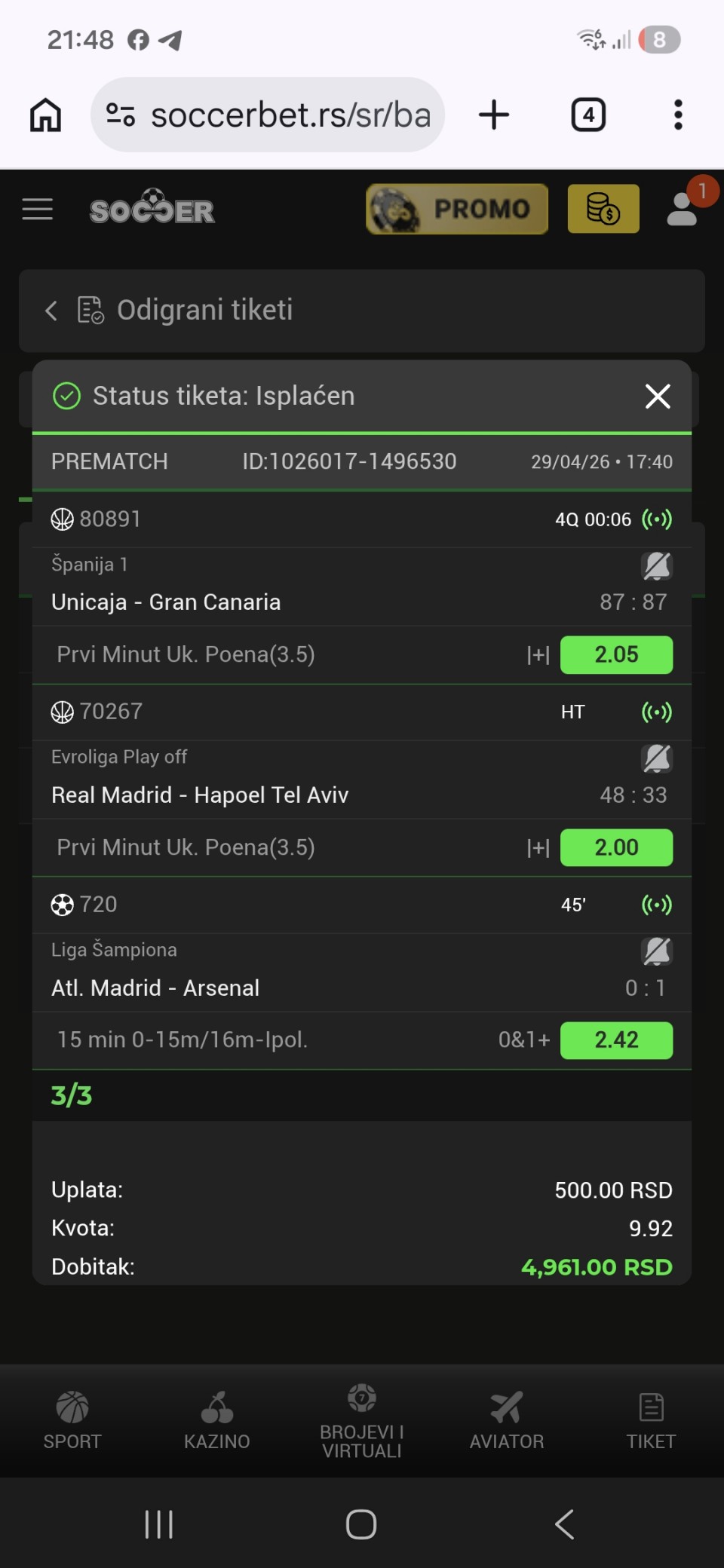Open the deposit coins button
The width and height of the screenshot is (724, 1568).
pyautogui.click(x=603, y=209)
